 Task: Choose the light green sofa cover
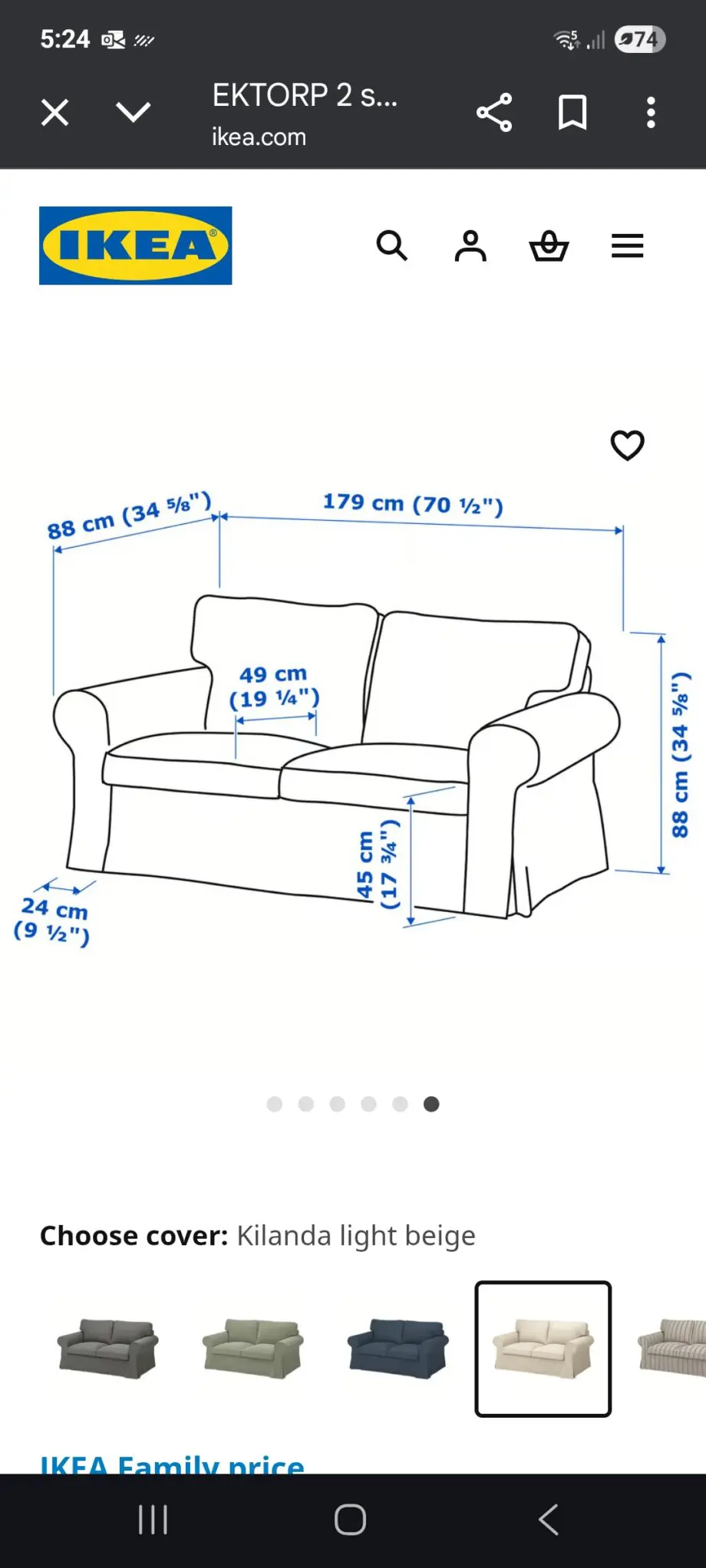click(x=253, y=1348)
